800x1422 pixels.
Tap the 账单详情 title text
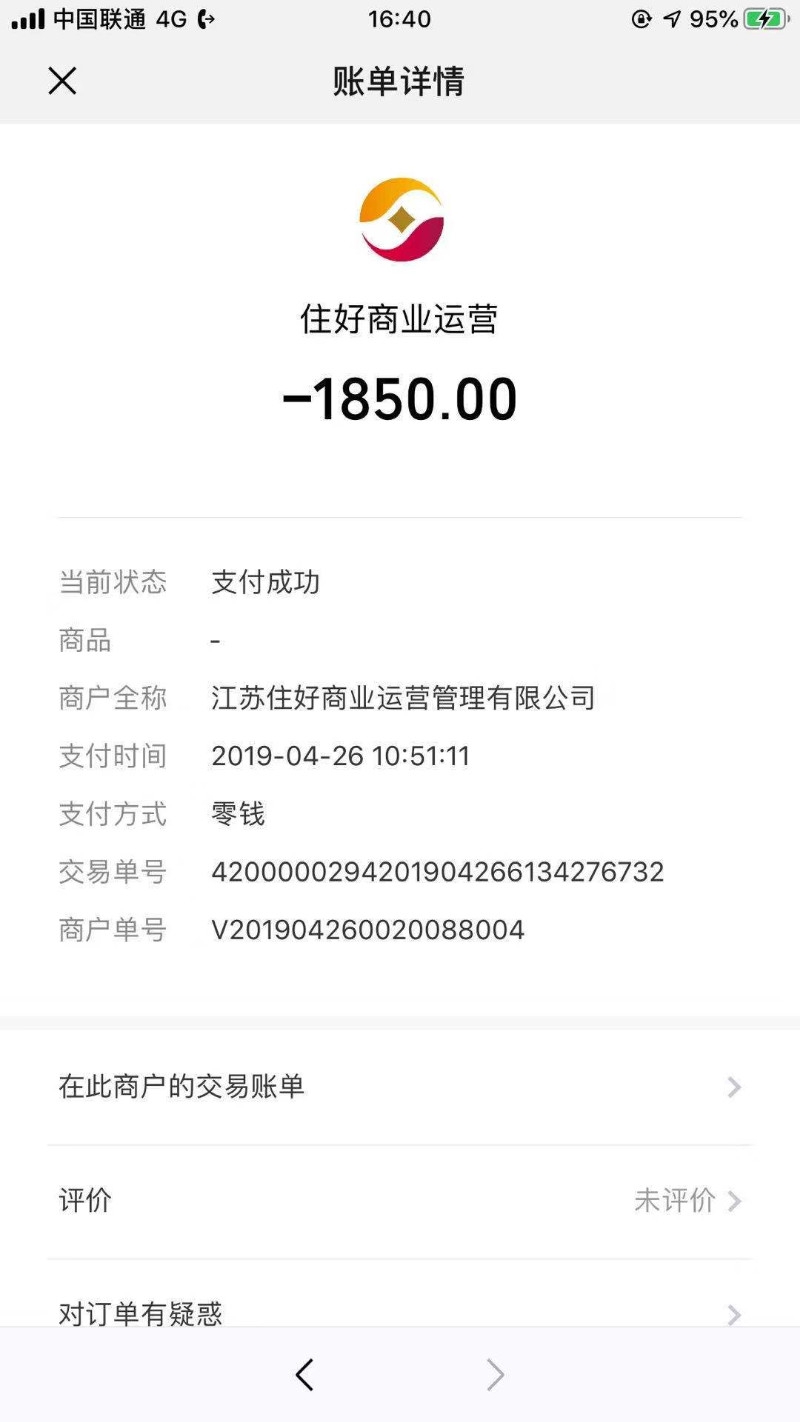[400, 81]
